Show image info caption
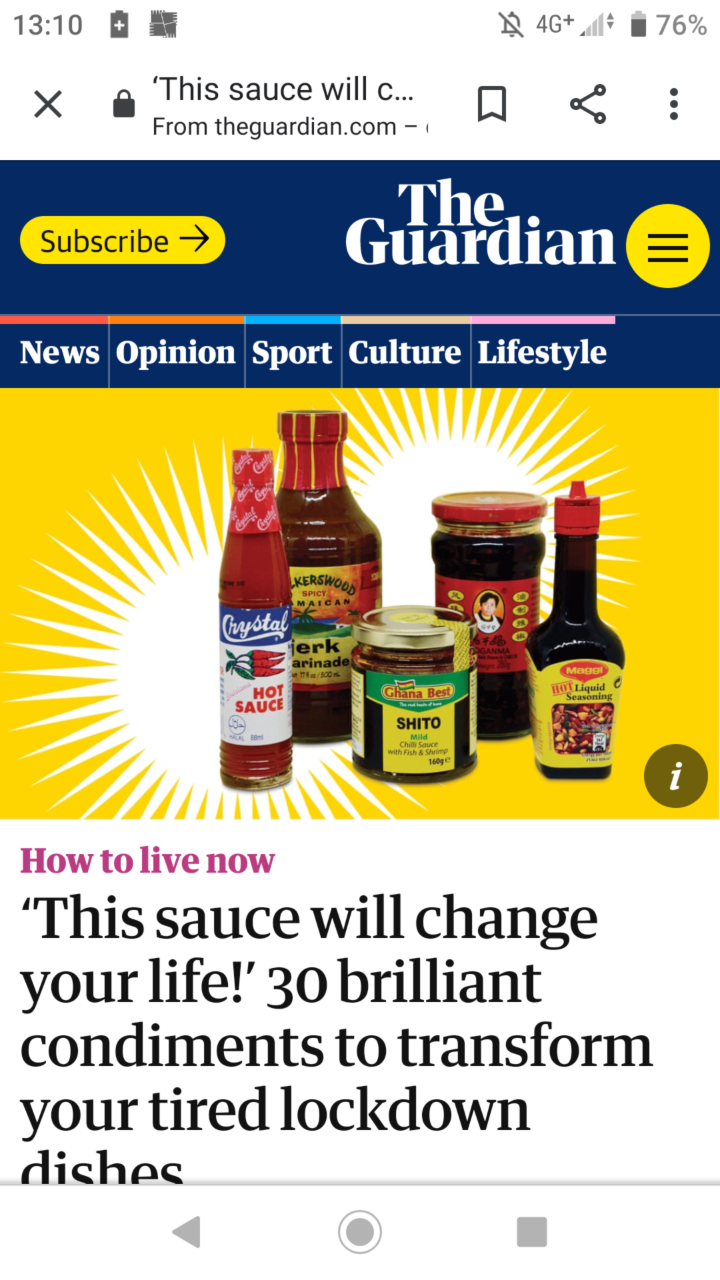Viewport: 720px width, 1280px height. coord(676,776)
